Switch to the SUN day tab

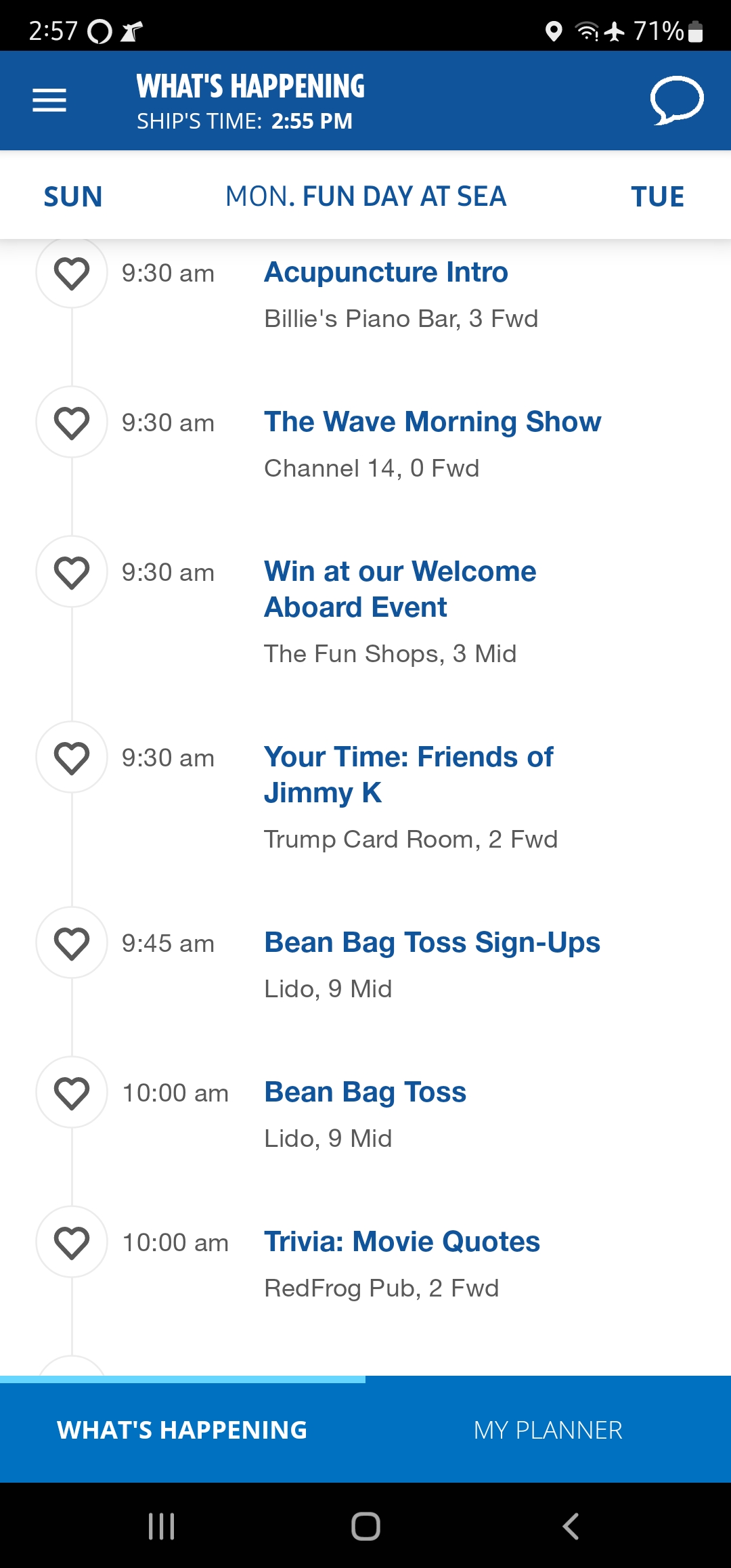73,196
